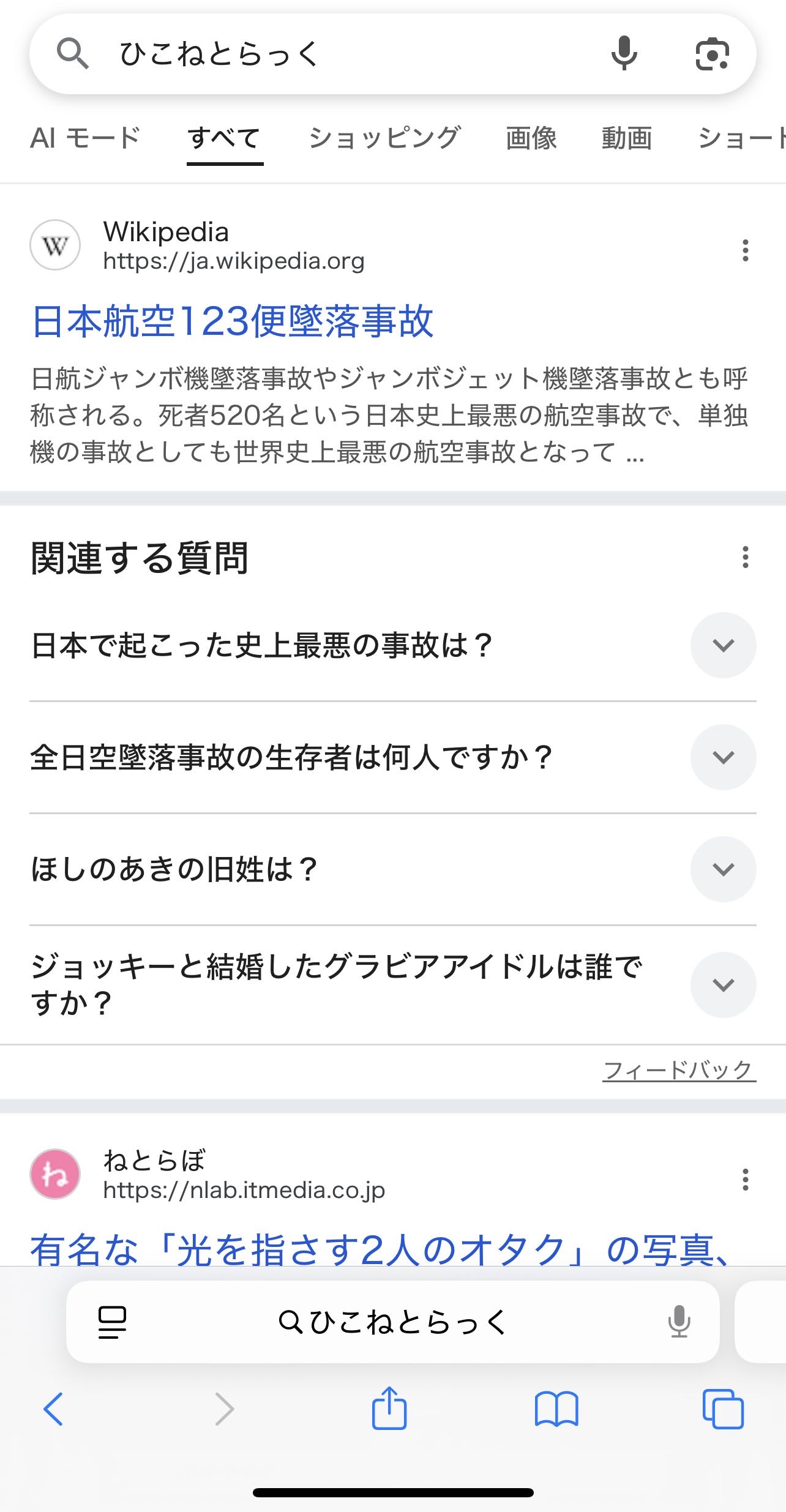Switch to the 画像 tab
The height and width of the screenshot is (1512, 786).
[x=531, y=138]
